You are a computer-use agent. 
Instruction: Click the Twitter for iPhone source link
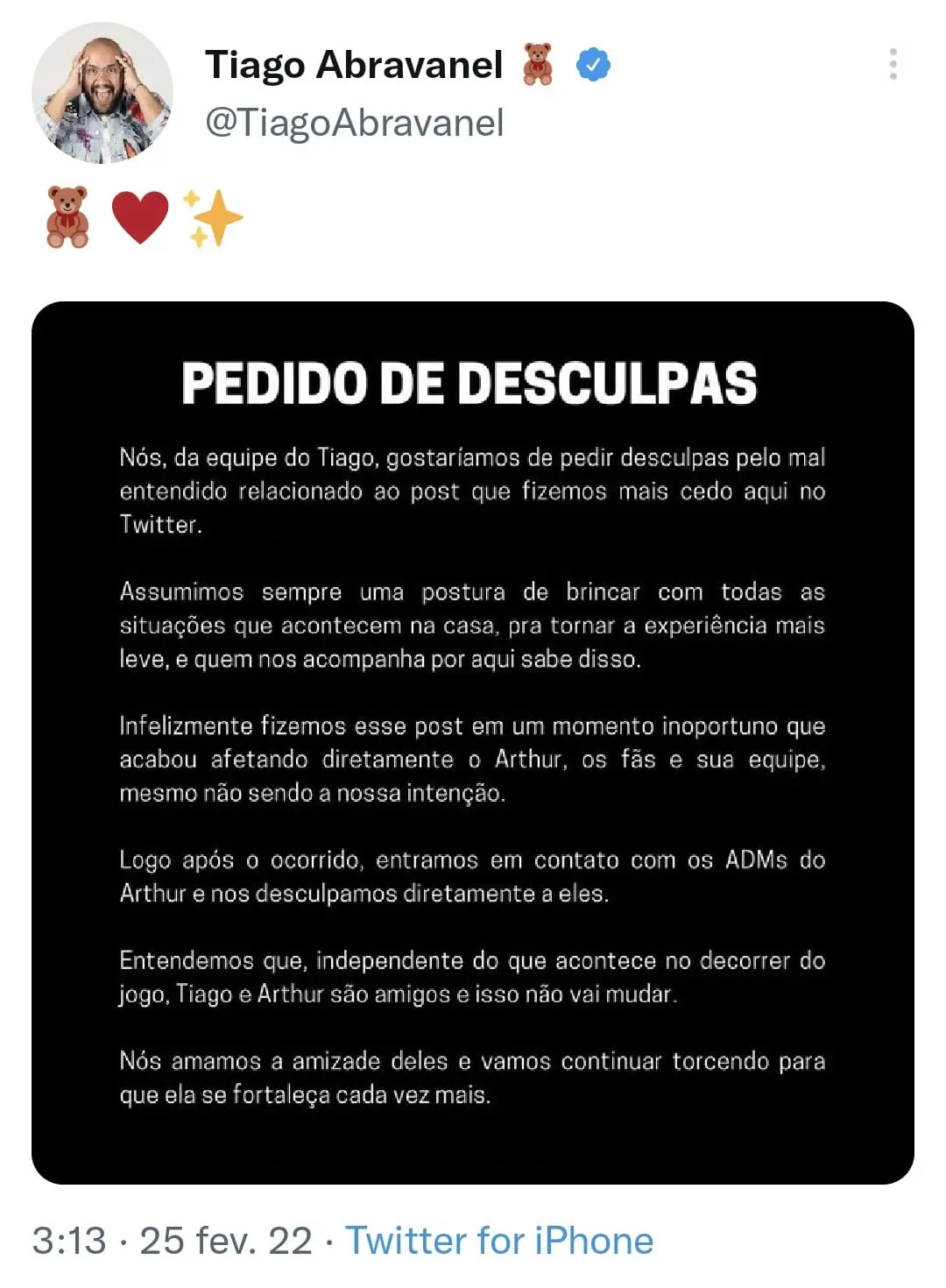pyautogui.click(x=499, y=1241)
